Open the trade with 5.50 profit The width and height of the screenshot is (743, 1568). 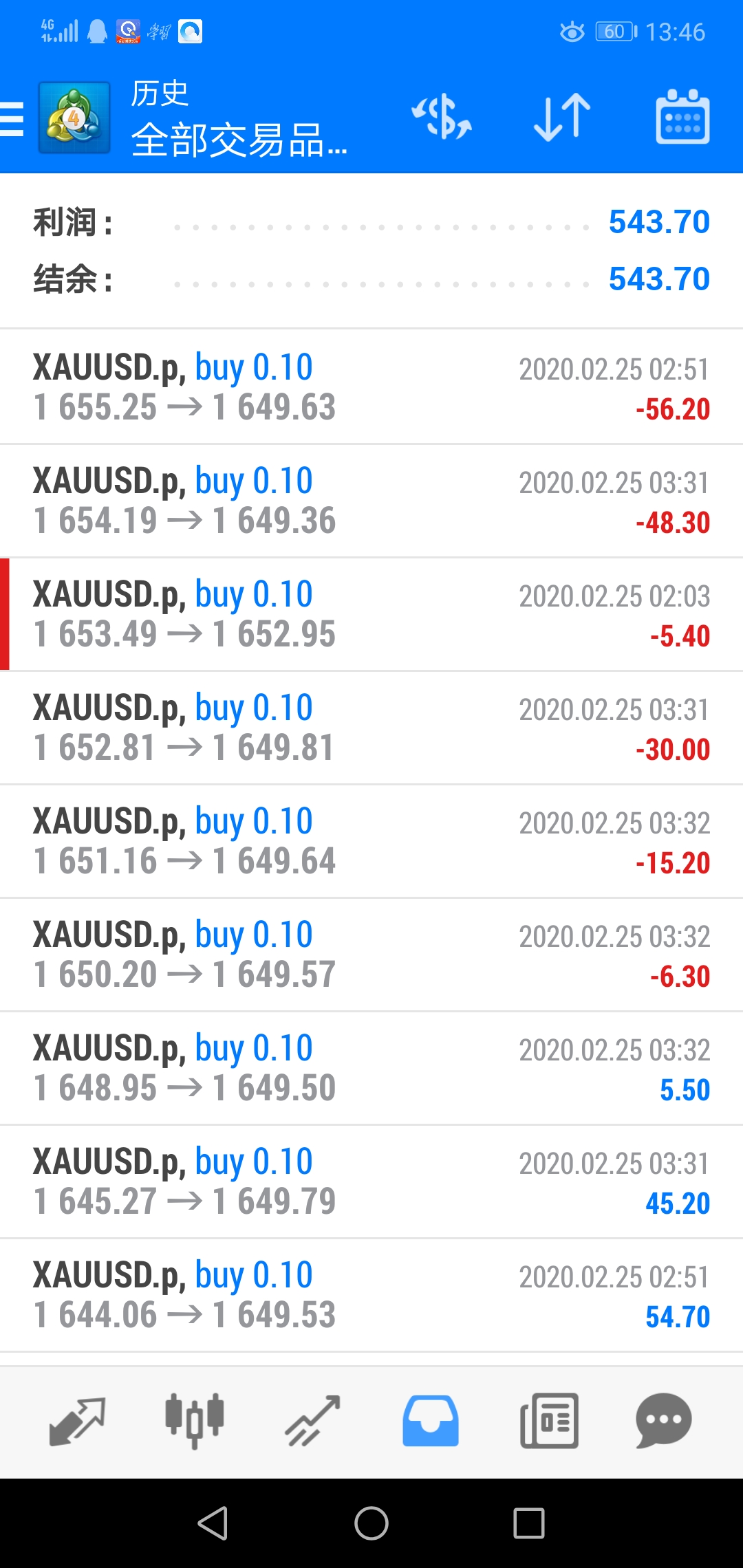tap(371, 1068)
